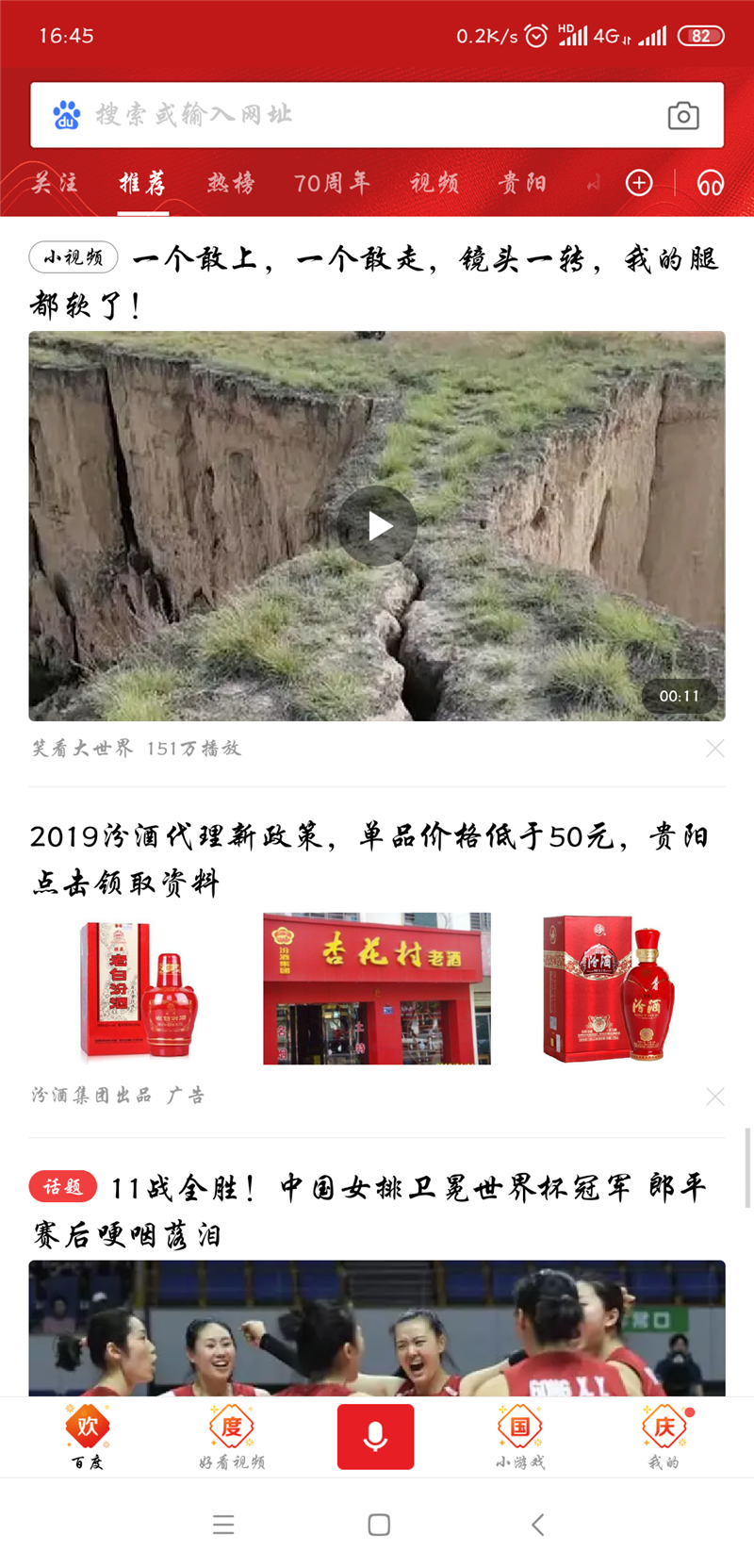Dismiss the crack video recommendation
Viewport: 754px width, 1568px height.
[x=715, y=748]
